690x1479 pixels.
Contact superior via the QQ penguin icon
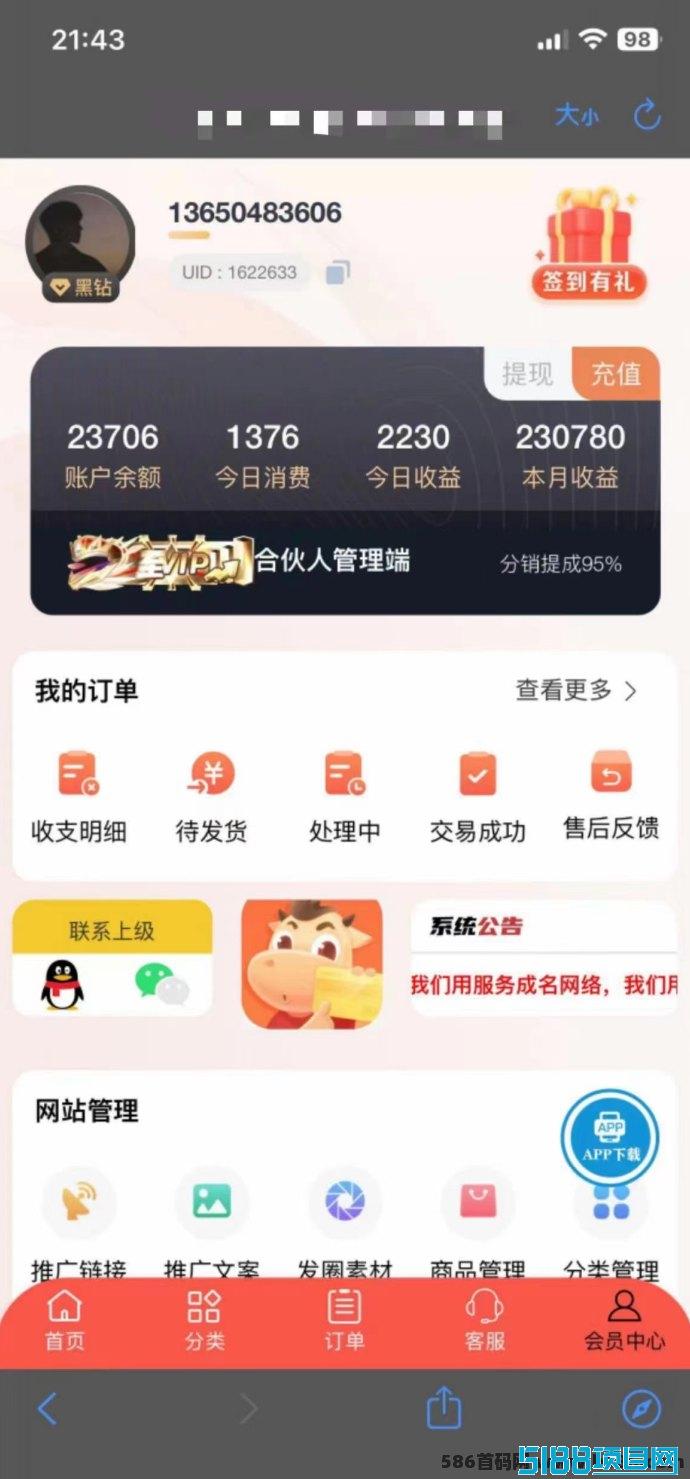(62, 984)
